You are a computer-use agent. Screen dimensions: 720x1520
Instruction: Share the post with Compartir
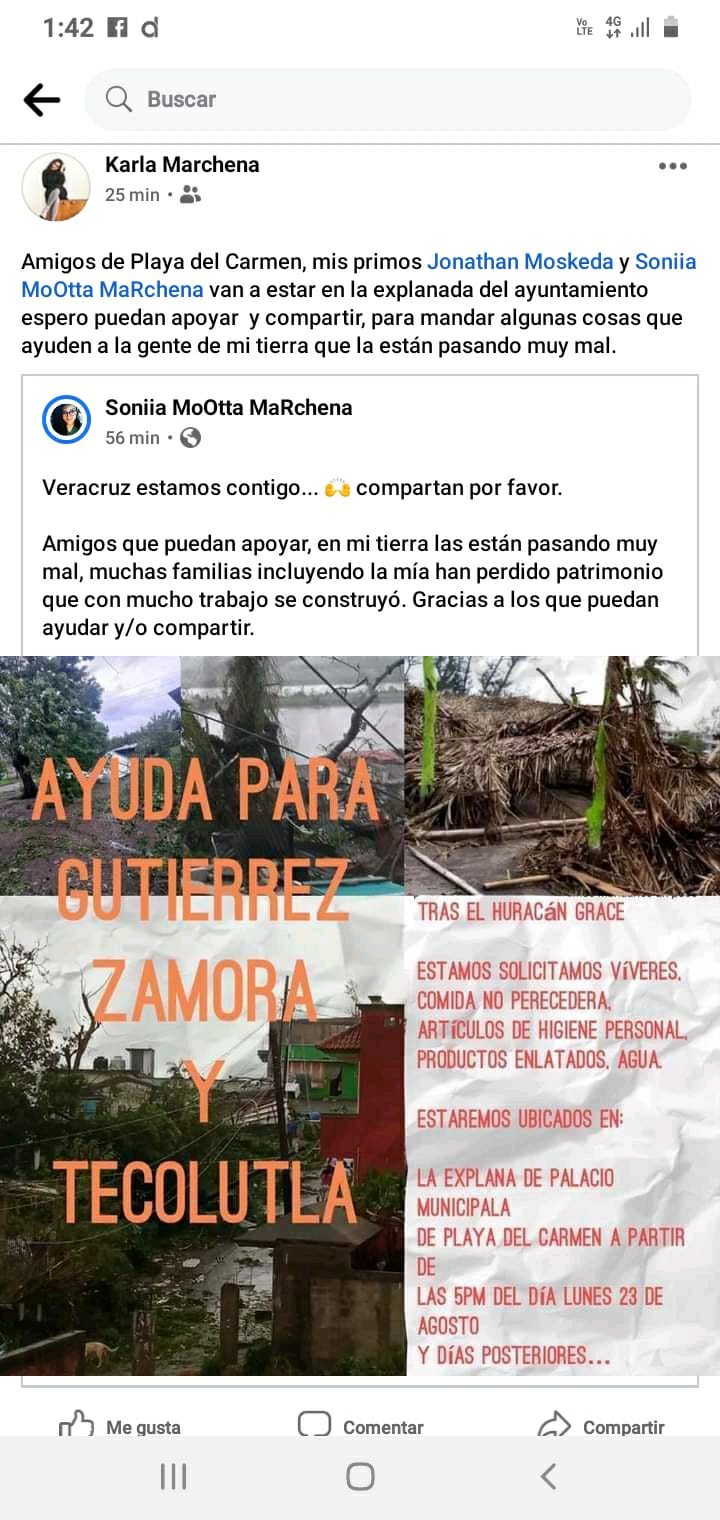[x=601, y=1426]
